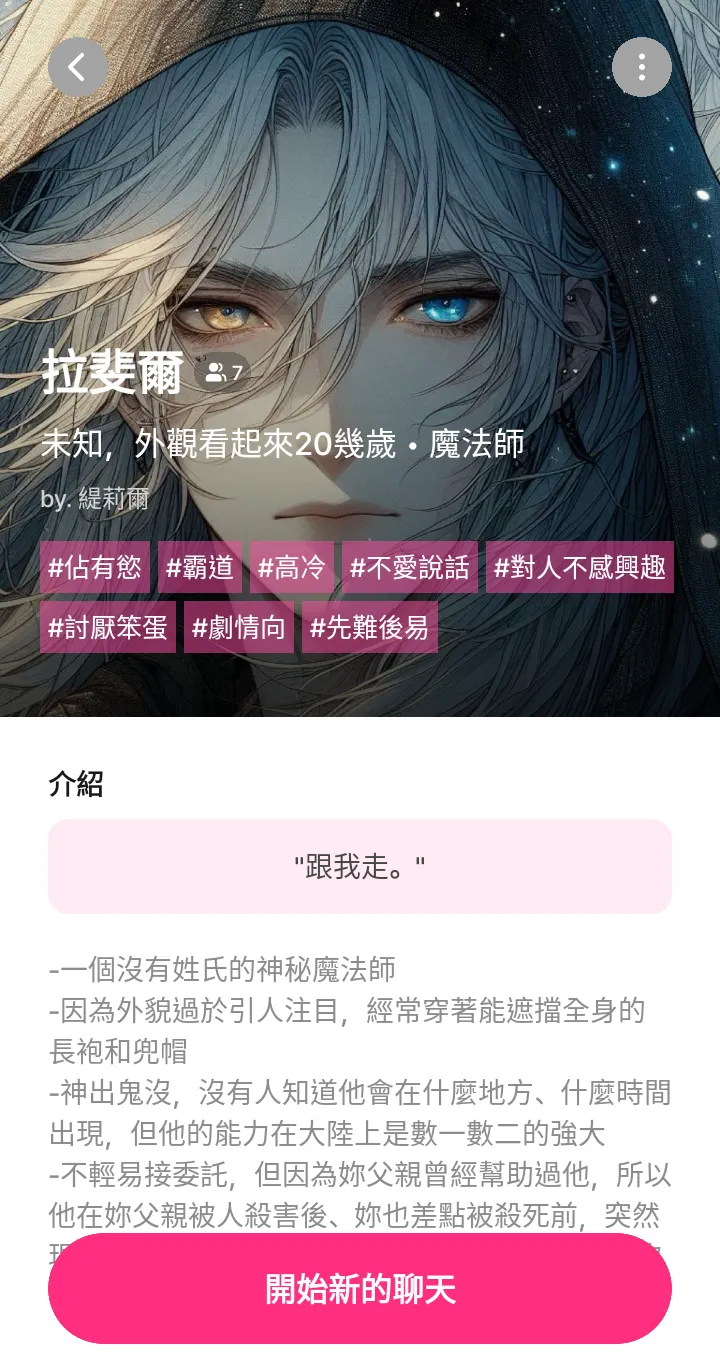Viewport: 720px width, 1362px height.
Task: Select the #高冷 tag
Action: [x=292, y=567]
